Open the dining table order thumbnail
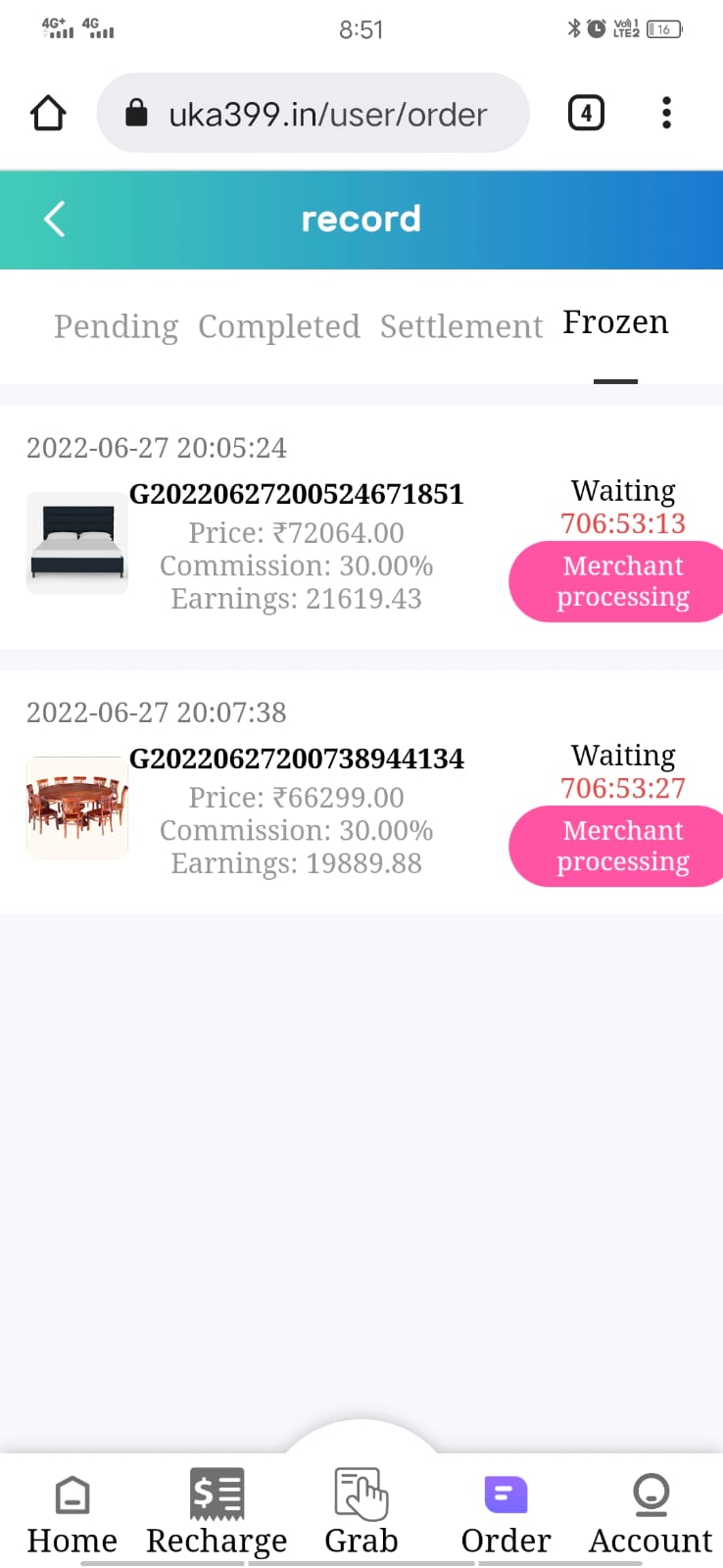723x1568 pixels. coord(77,808)
